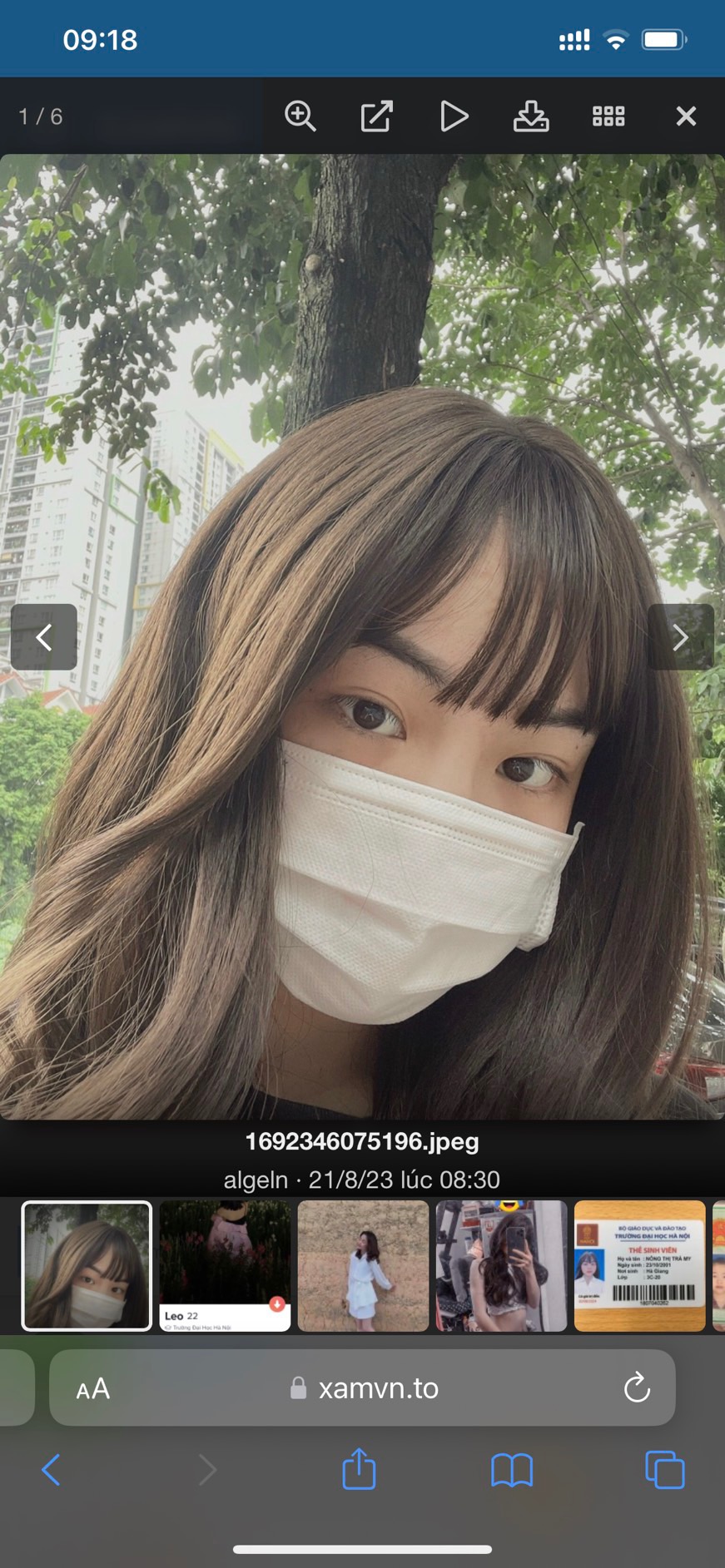Download the current image
This screenshot has height=1568, width=725.
[x=530, y=116]
